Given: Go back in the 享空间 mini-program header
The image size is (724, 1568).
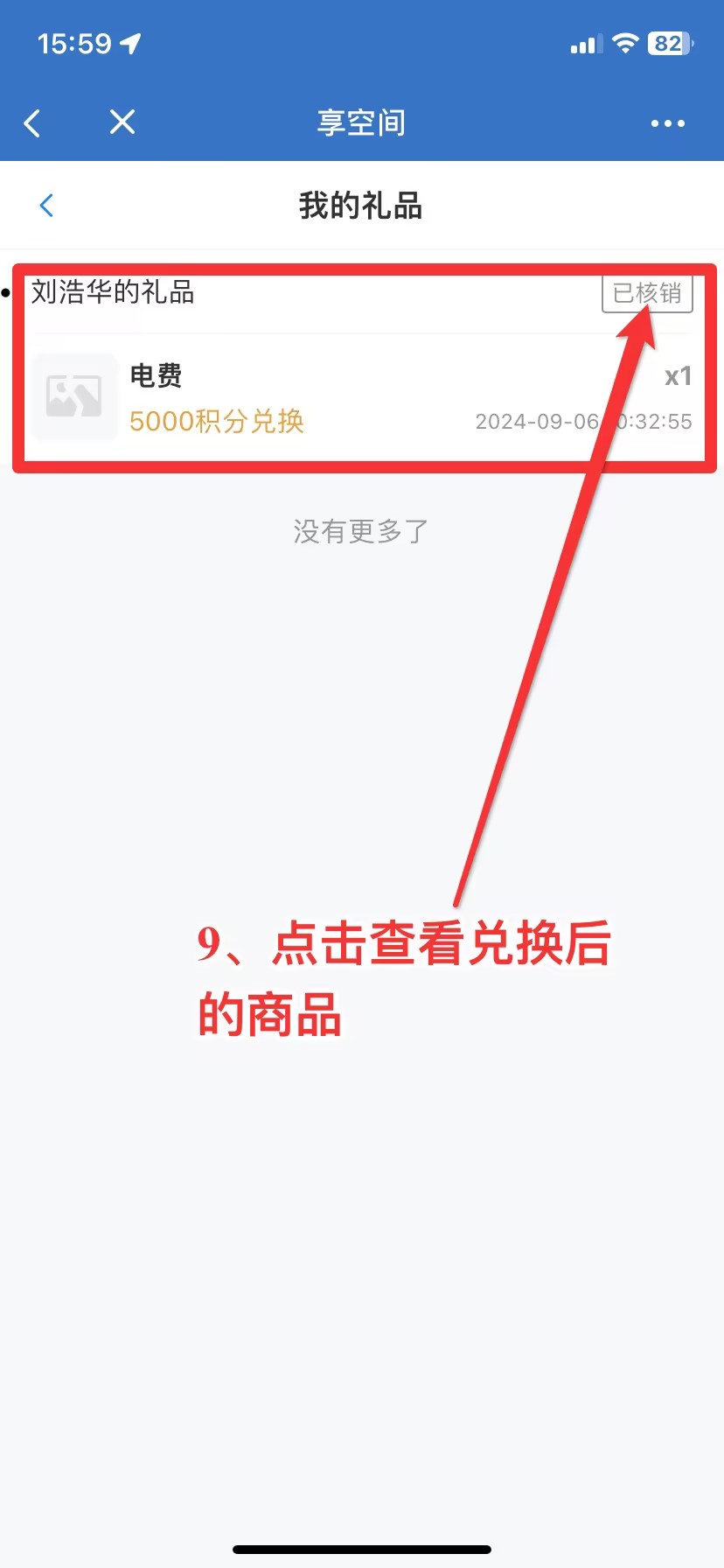Looking at the screenshot, I should click(x=33, y=123).
